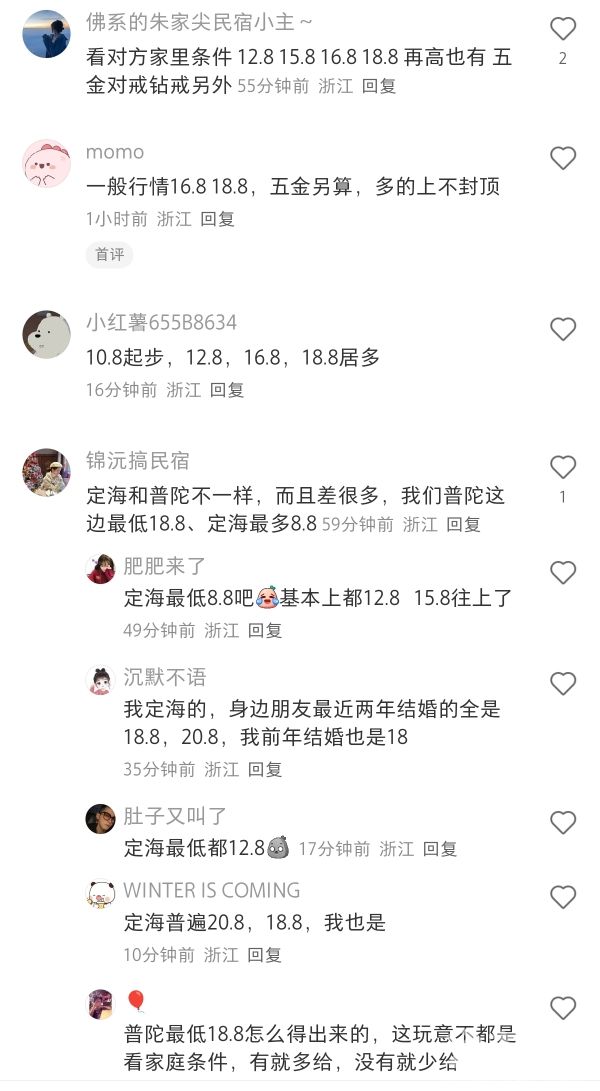Like the comment by 小红薯655B8634
The width and height of the screenshot is (600, 1091).
[563, 329]
